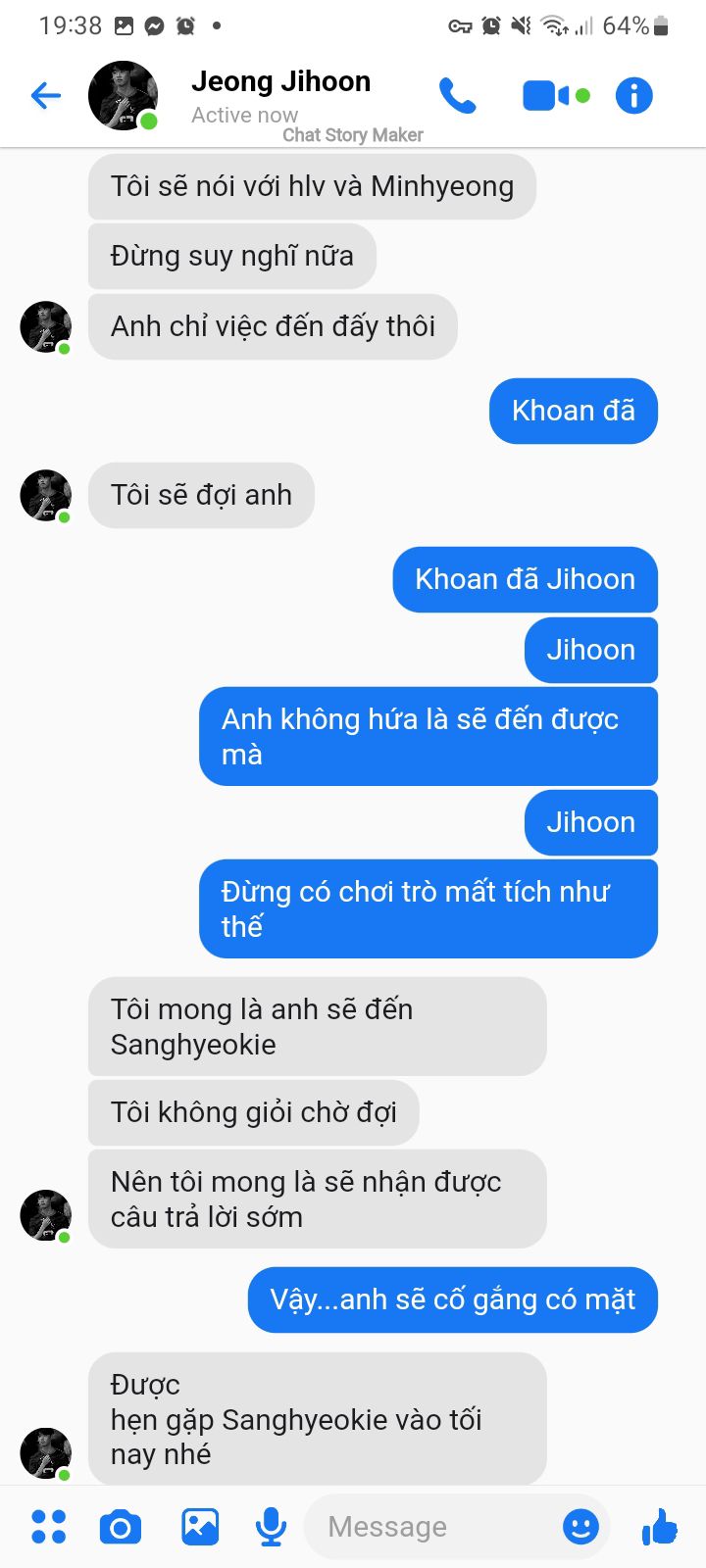The width and height of the screenshot is (706, 1568).
Task: Open the camera to take a photo
Action: tap(121, 1526)
